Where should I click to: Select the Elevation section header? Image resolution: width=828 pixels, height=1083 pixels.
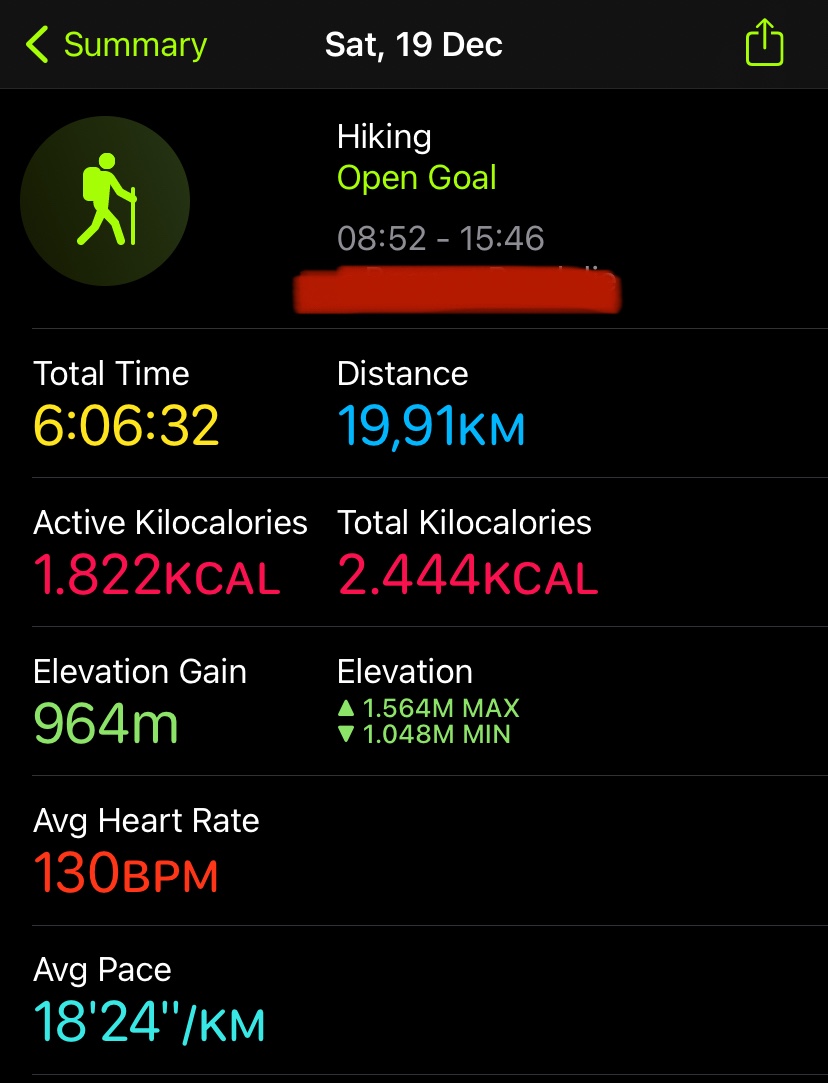(x=404, y=672)
